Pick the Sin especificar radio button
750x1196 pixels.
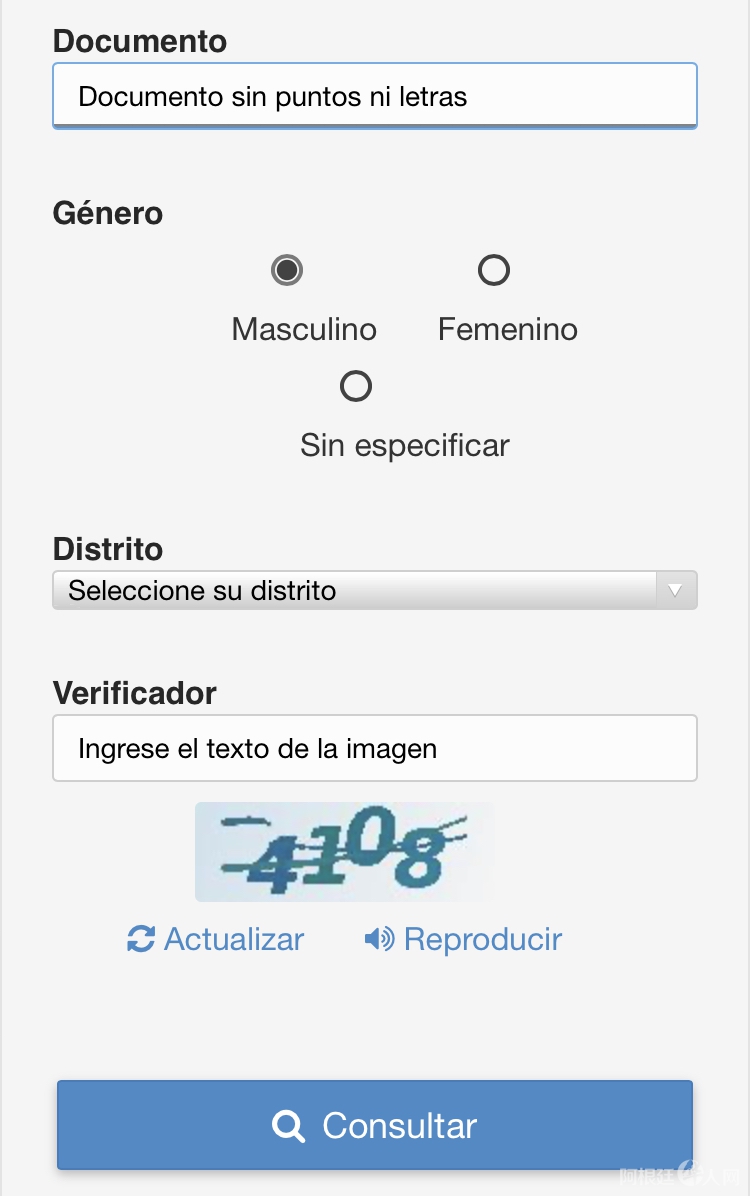tap(356, 386)
